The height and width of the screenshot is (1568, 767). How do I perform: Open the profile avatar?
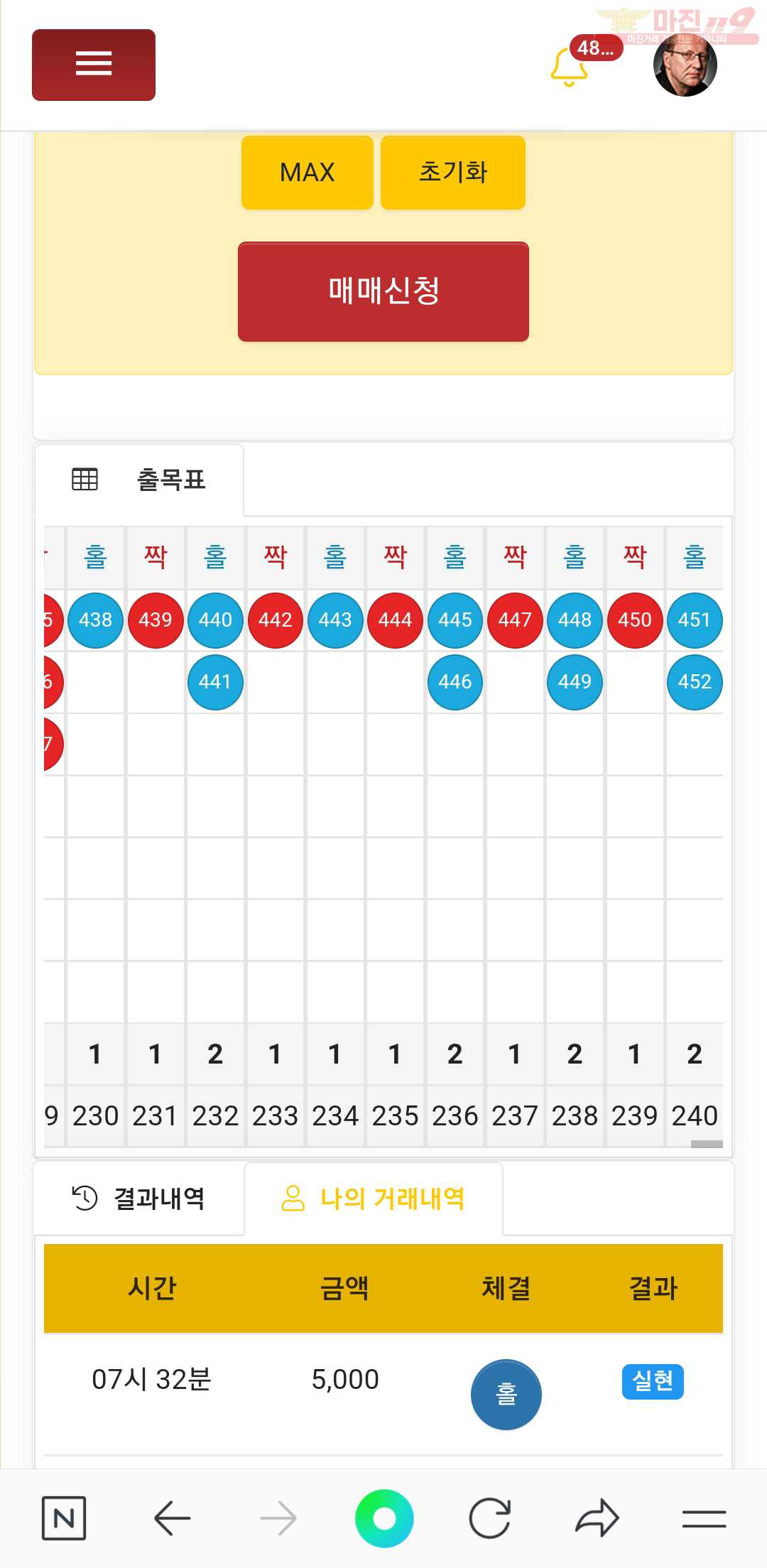[685, 65]
